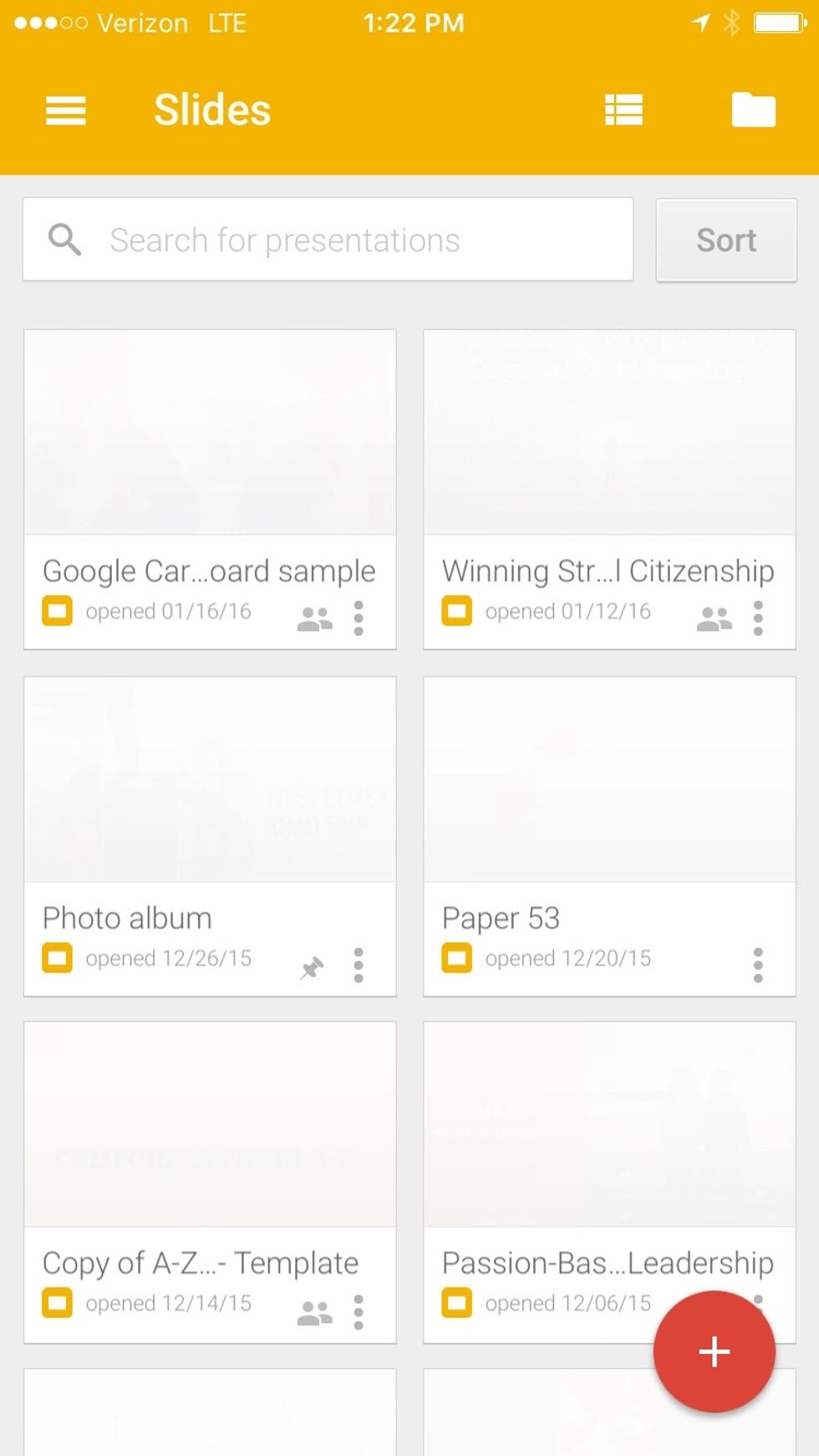Open the navigation drawer menu
Screen dimensions: 819x1456
(65, 109)
